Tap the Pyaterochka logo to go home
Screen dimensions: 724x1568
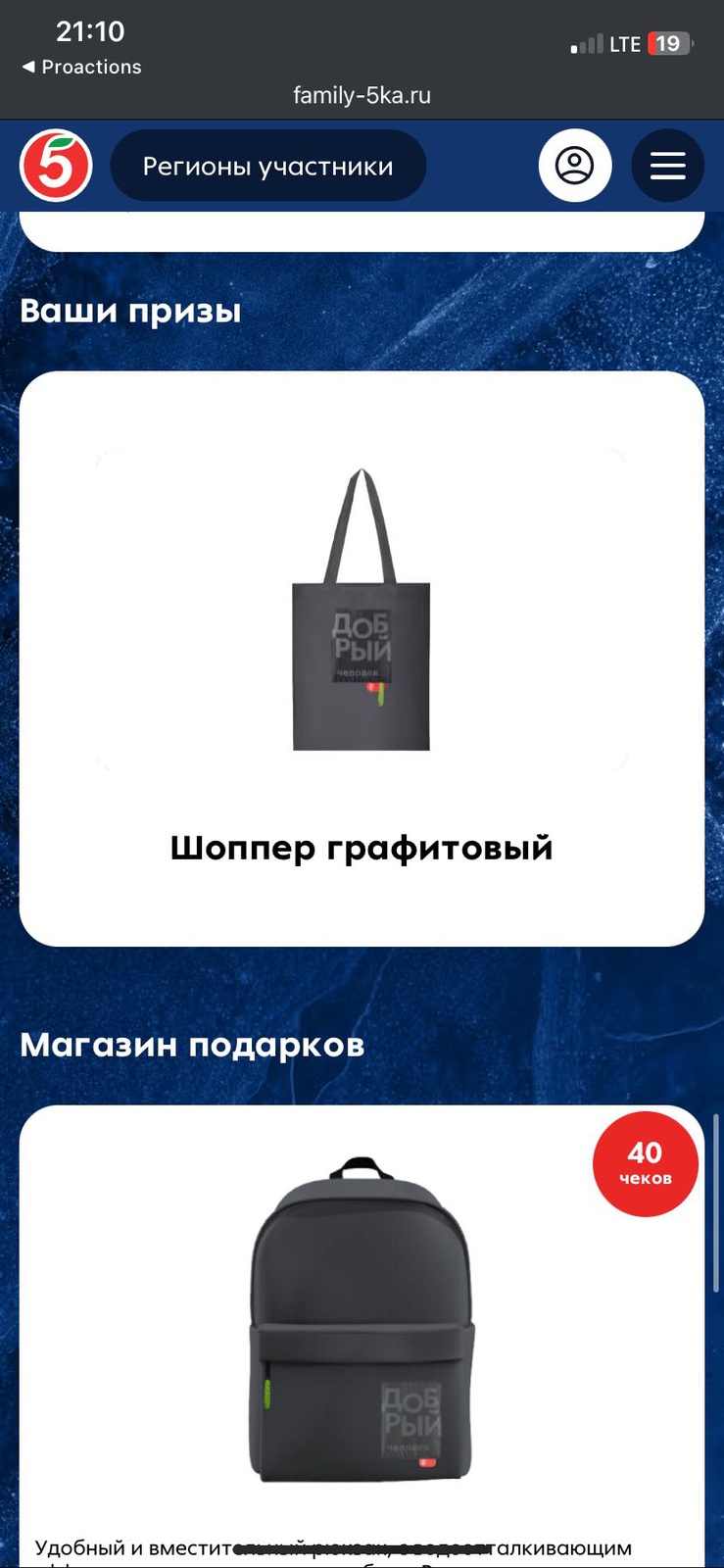pyautogui.click(x=56, y=166)
